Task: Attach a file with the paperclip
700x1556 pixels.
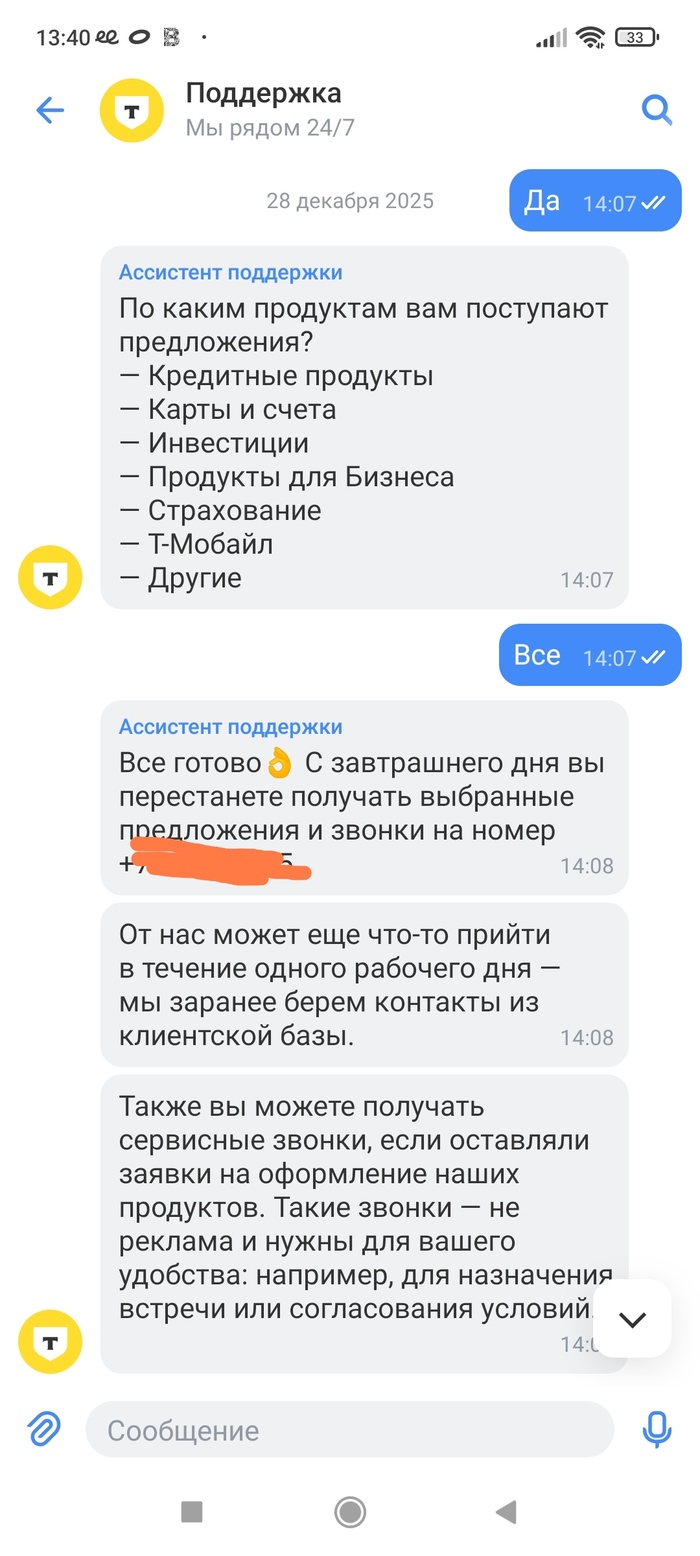Action: 43,1430
